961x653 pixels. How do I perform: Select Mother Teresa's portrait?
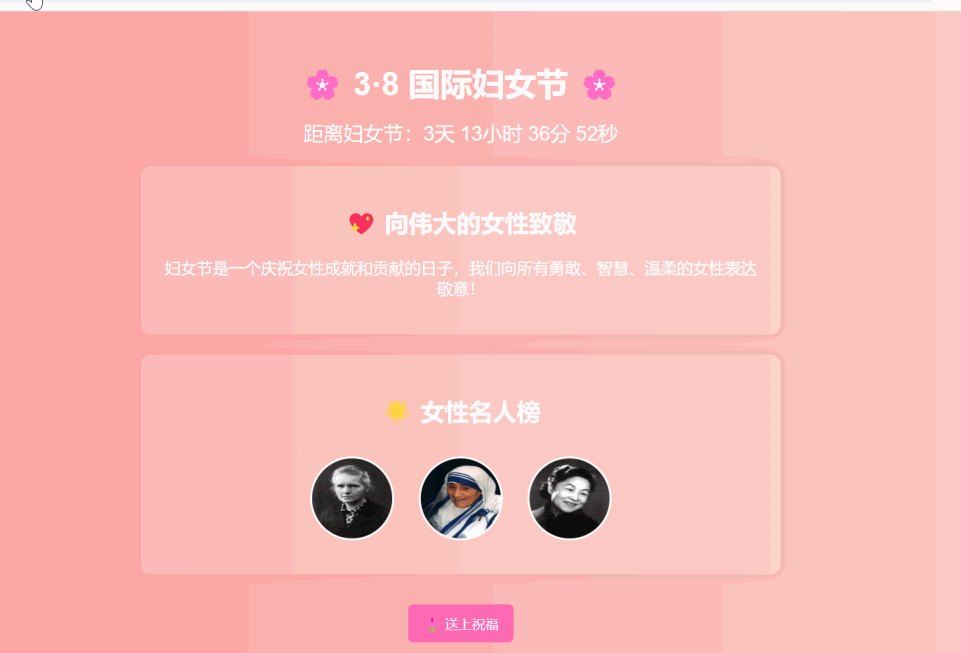click(x=460, y=498)
